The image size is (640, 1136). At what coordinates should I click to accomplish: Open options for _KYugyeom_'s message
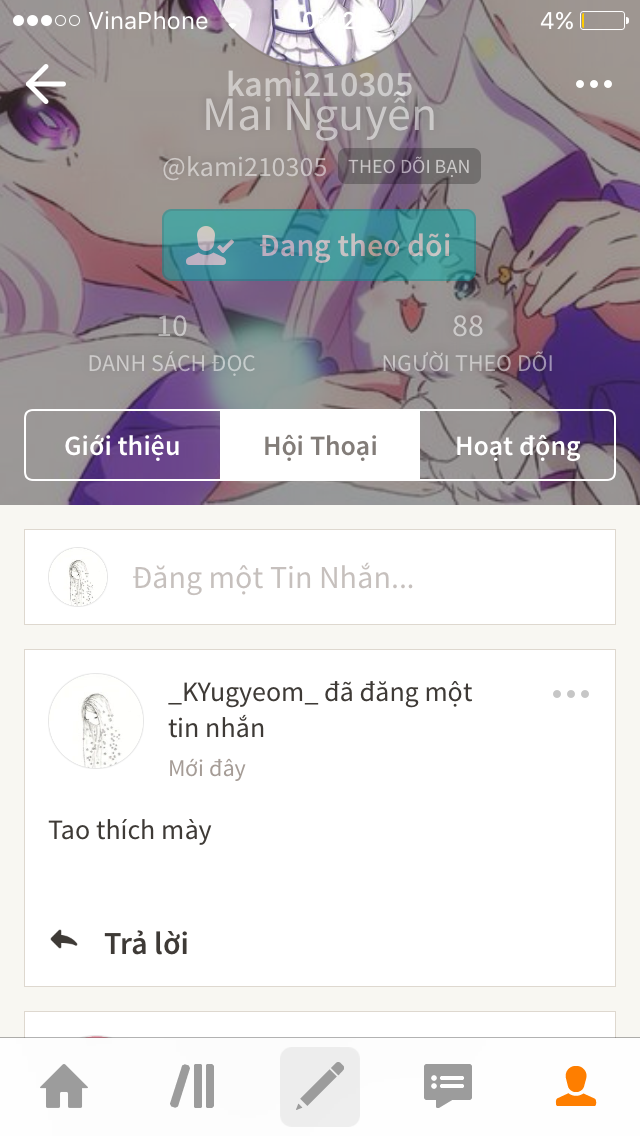571,694
